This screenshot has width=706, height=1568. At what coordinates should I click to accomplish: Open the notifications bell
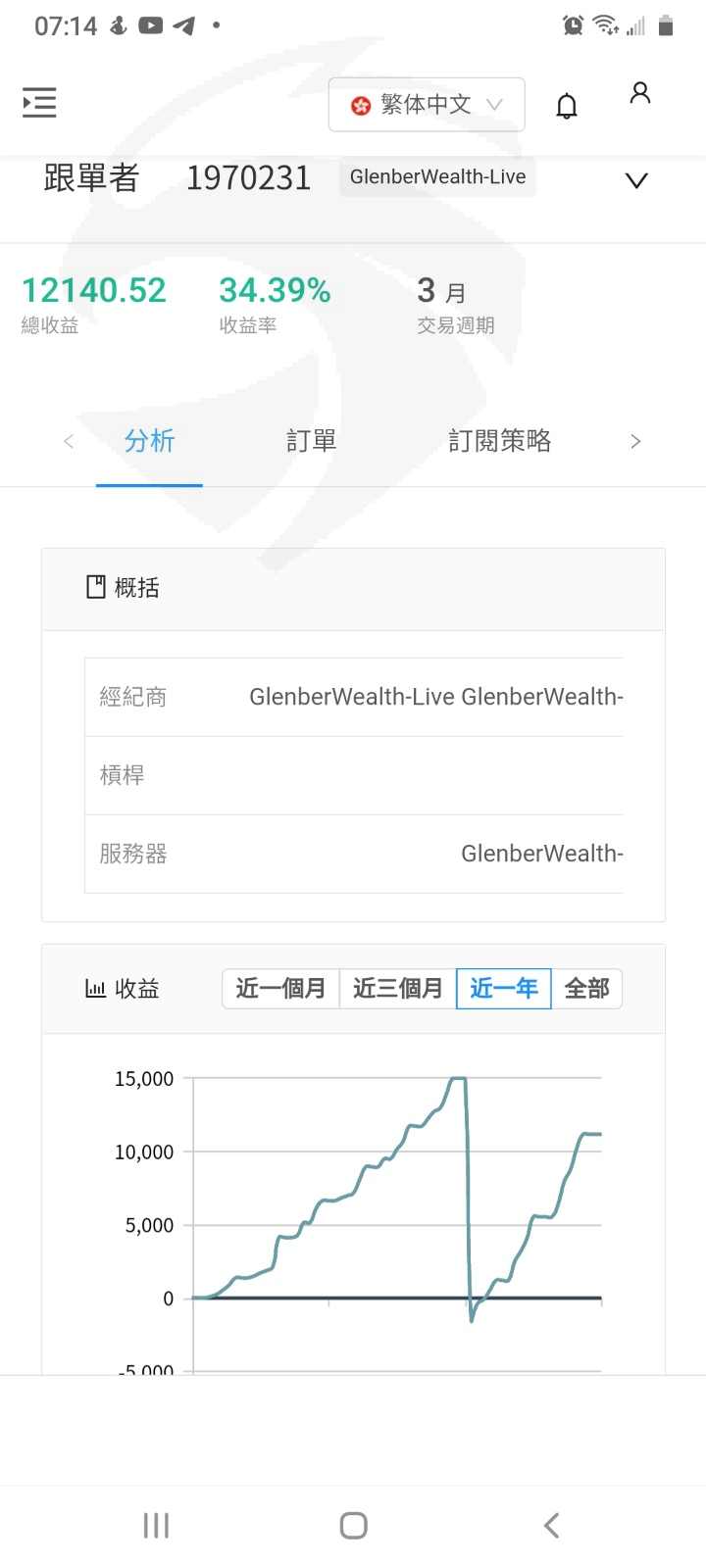click(x=567, y=105)
